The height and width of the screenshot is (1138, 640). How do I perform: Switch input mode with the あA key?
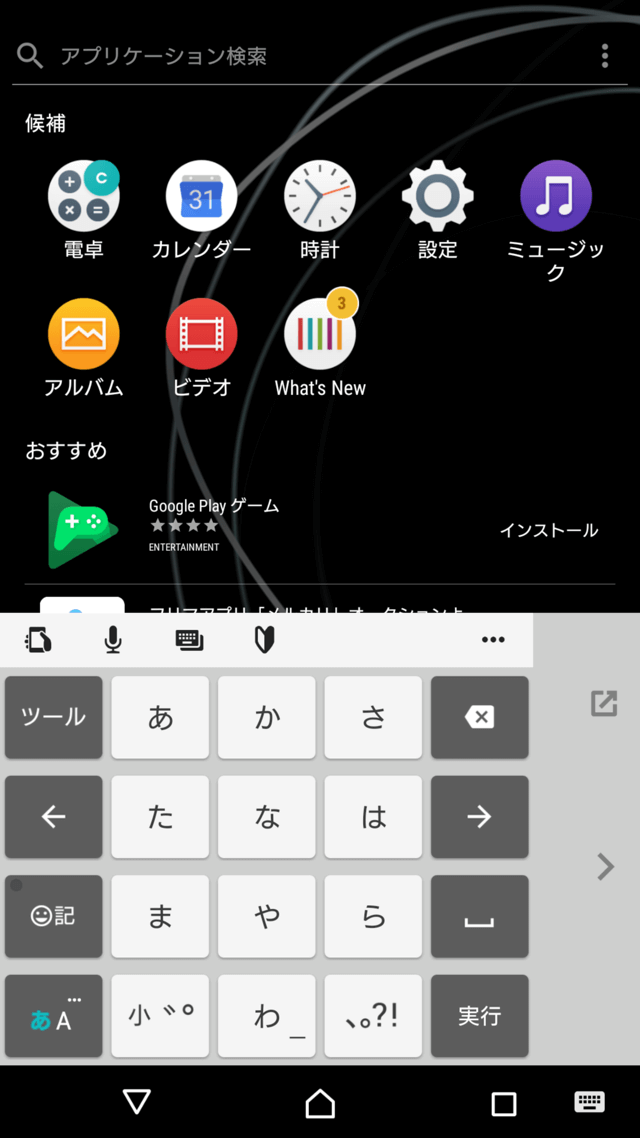(54, 1015)
